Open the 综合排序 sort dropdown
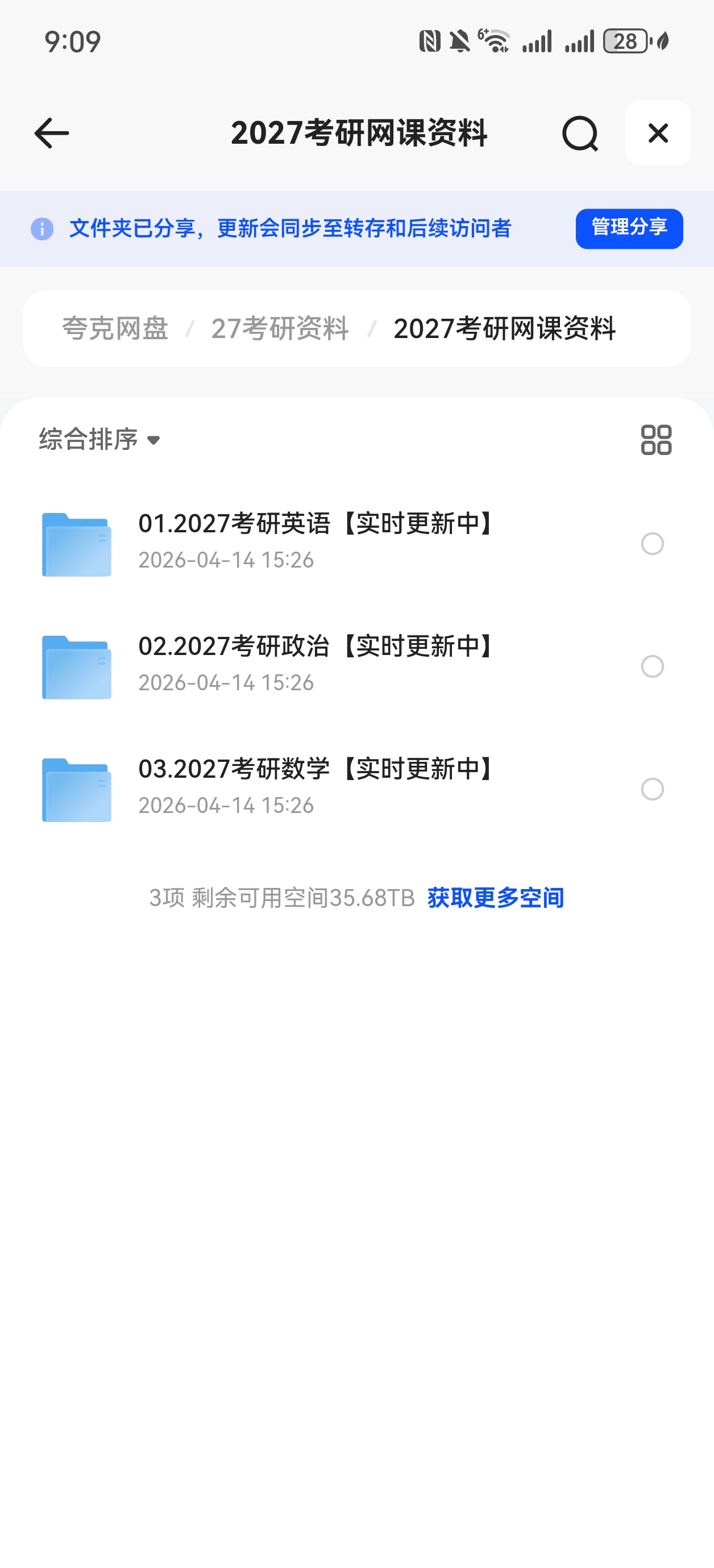 [x=99, y=440]
